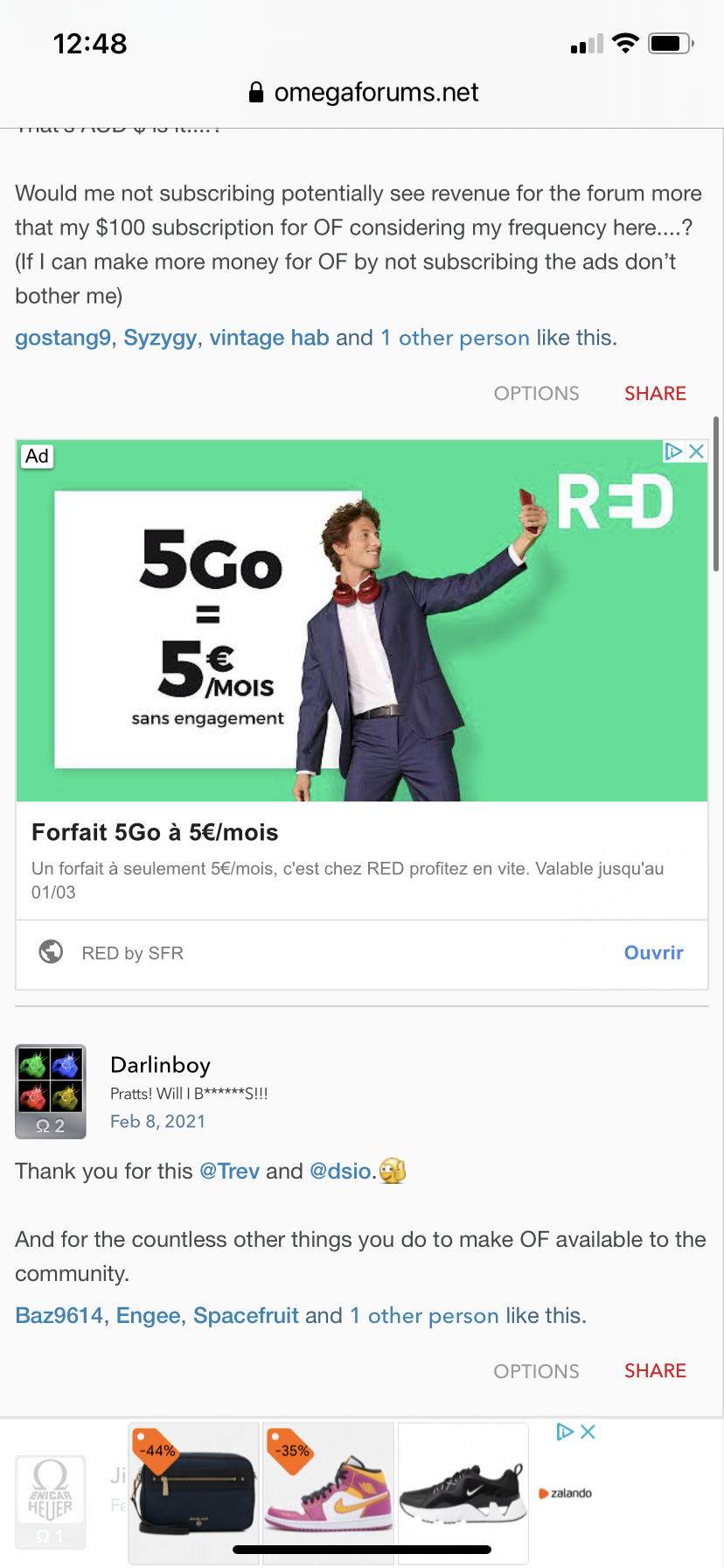Close the RED by SFR ad

697,451
